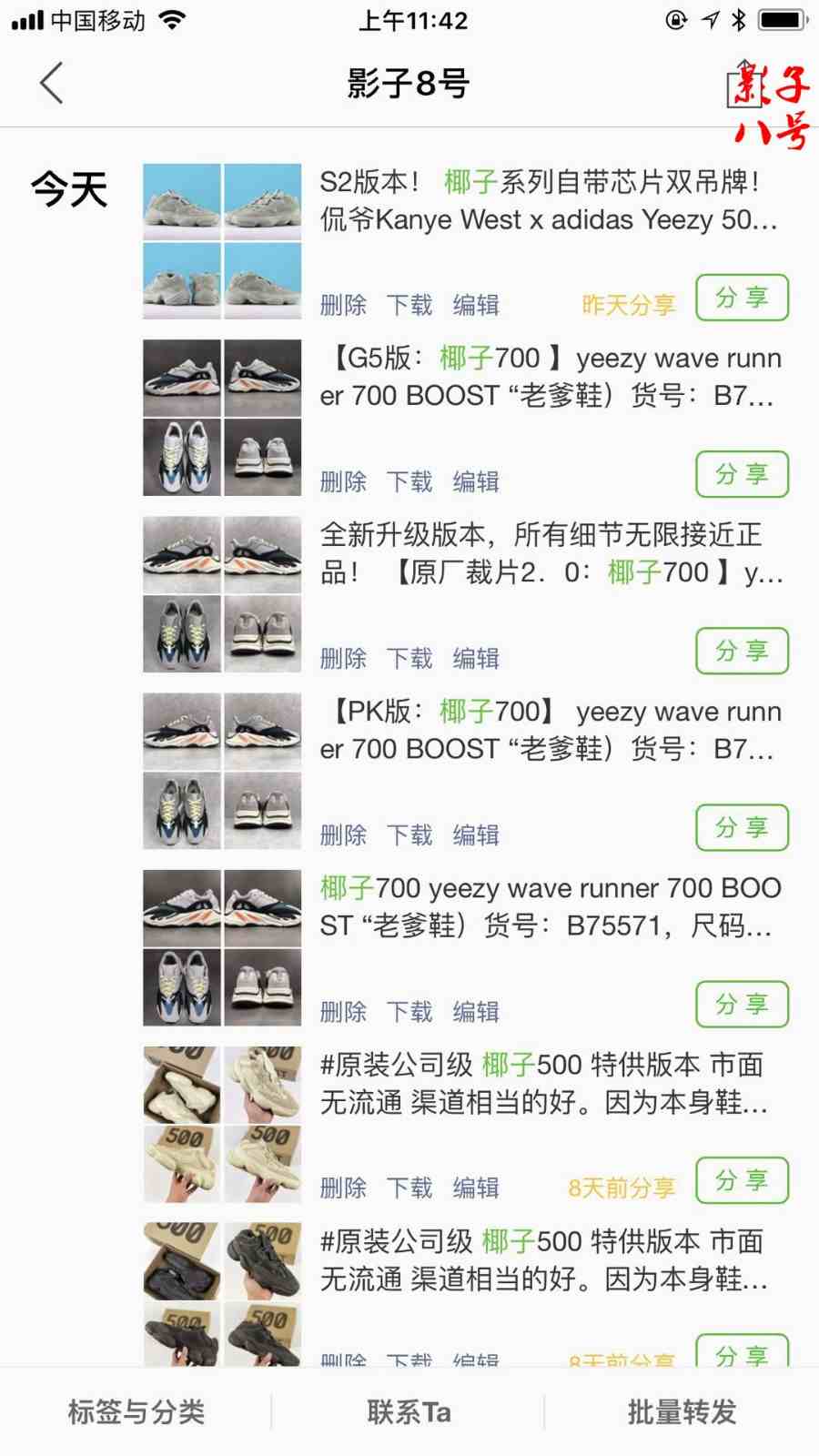Go back using the top-left arrow
819x1456 pixels.
pos(52,83)
